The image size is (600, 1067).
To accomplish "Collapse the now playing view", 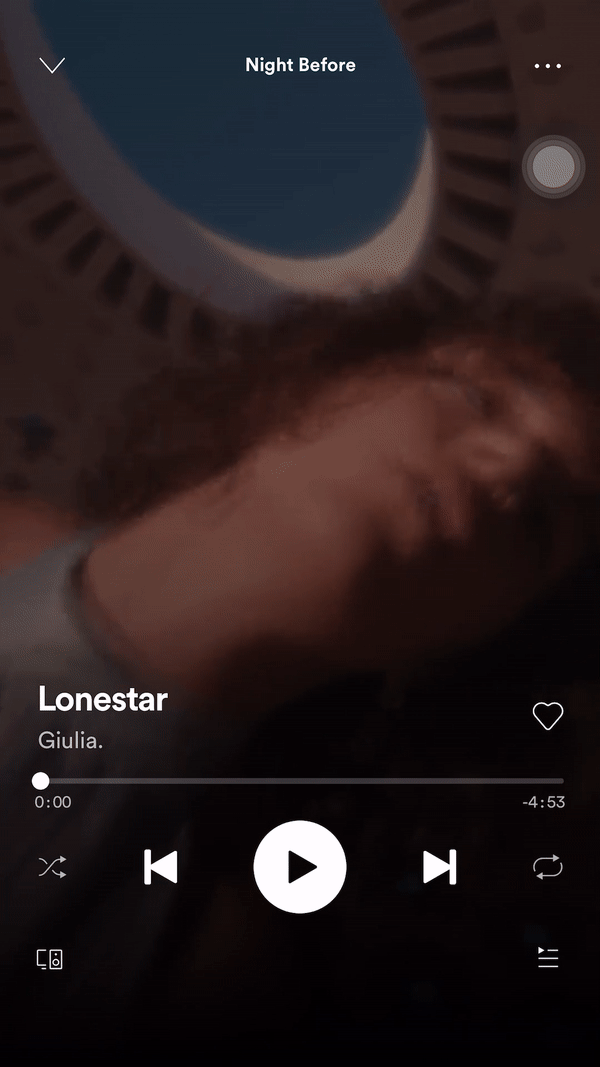I will 52,66.
